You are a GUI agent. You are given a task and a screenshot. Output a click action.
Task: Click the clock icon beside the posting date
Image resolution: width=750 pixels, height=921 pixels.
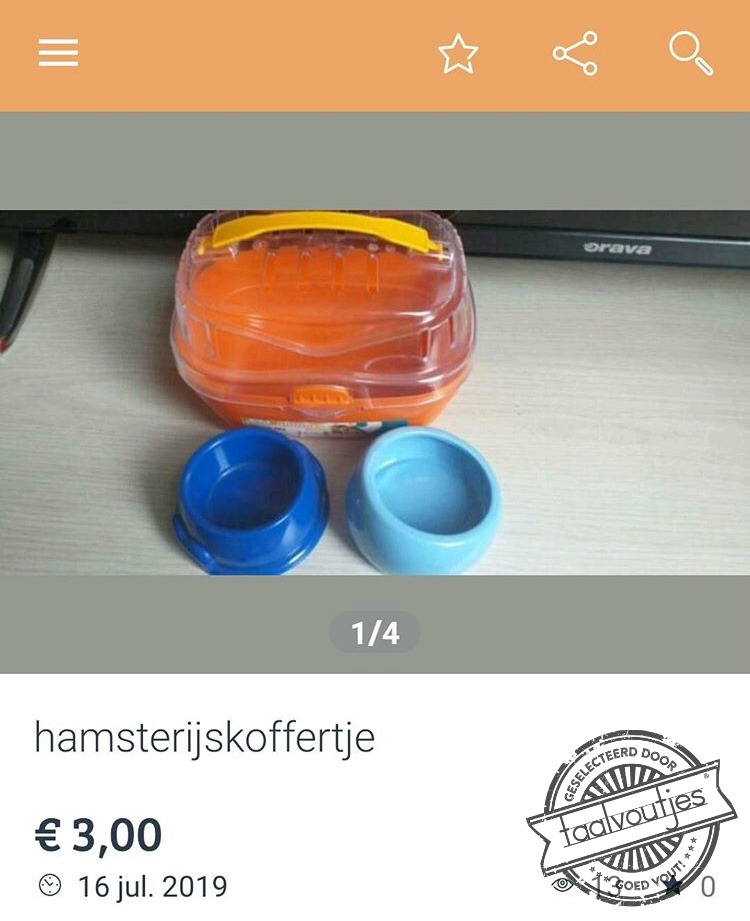click(48, 884)
